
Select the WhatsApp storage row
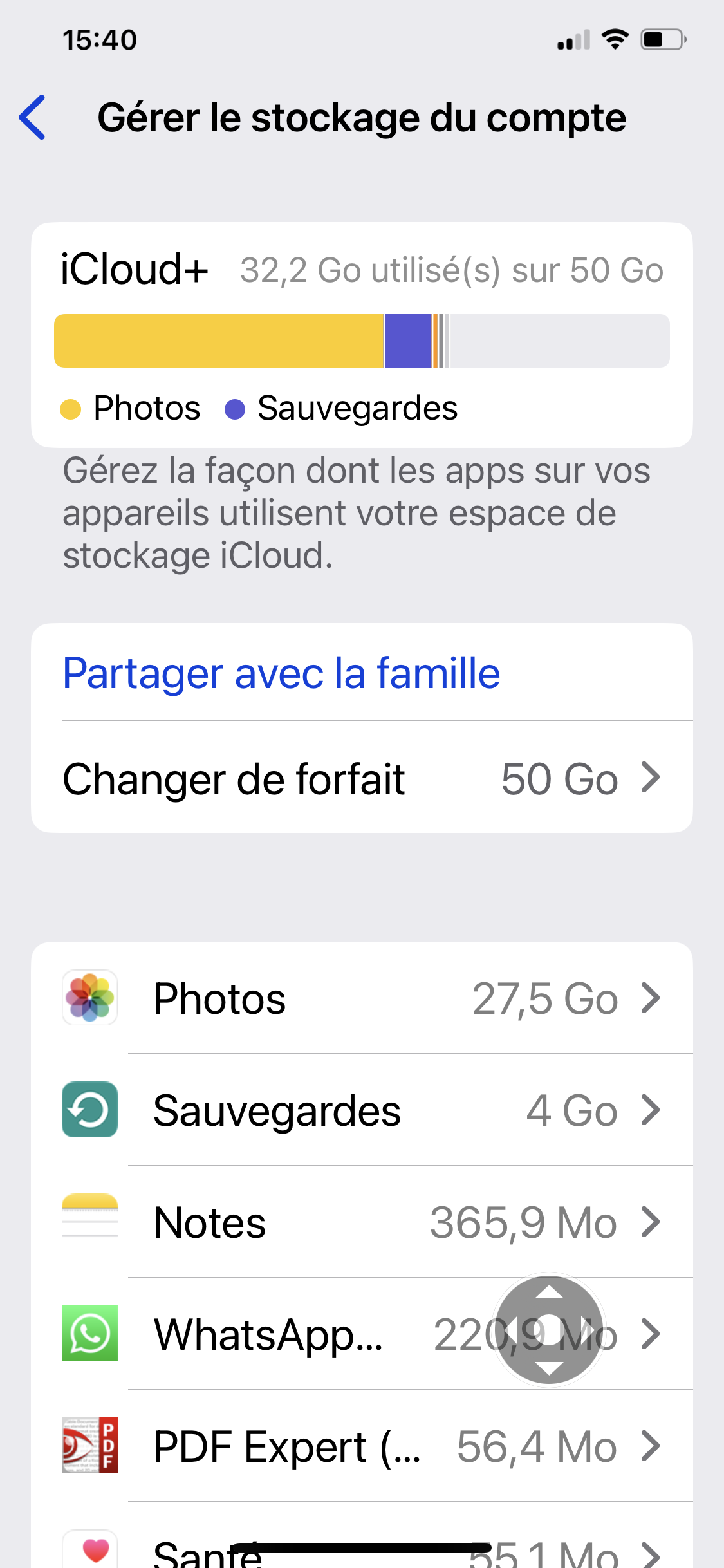[x=270, y=1334]
